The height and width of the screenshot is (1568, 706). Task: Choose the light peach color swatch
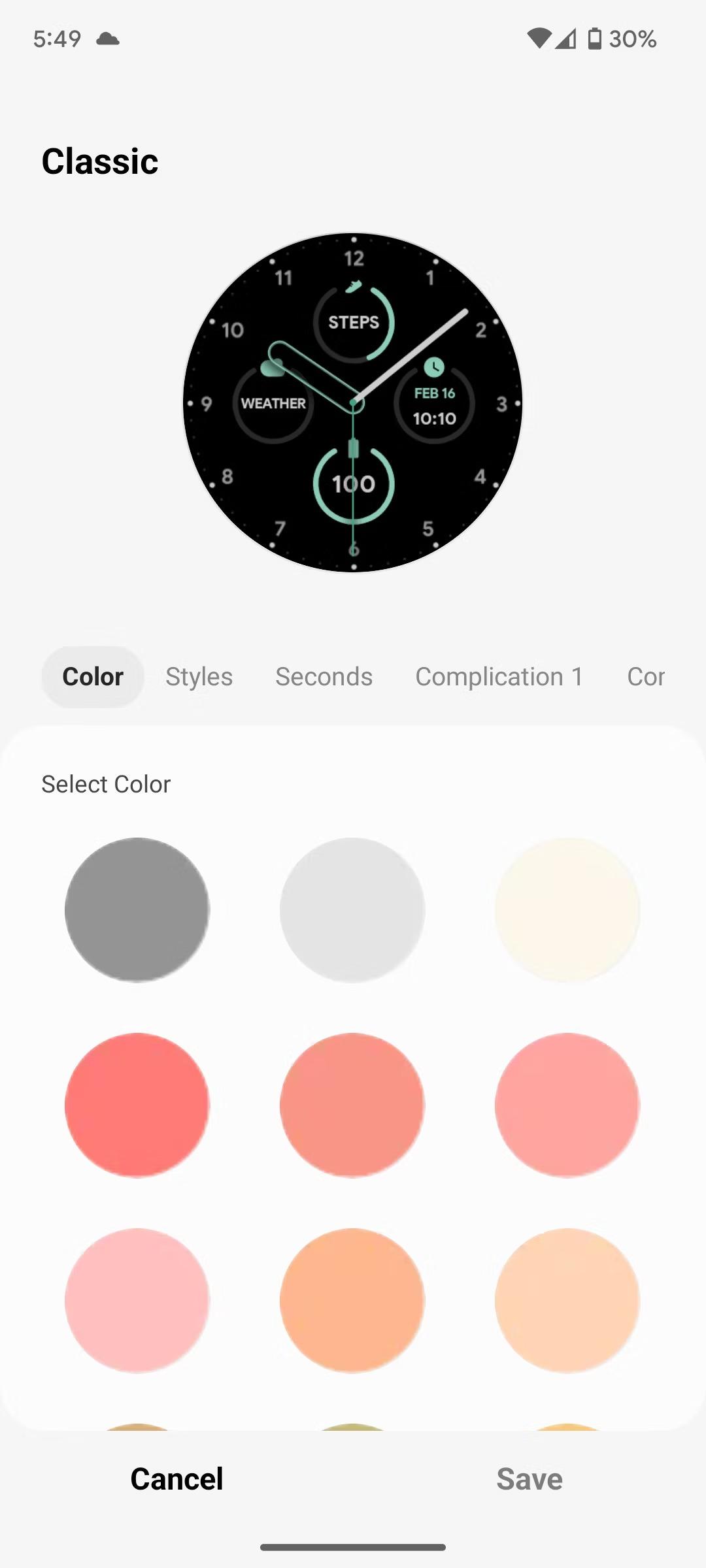point(567,1300)
